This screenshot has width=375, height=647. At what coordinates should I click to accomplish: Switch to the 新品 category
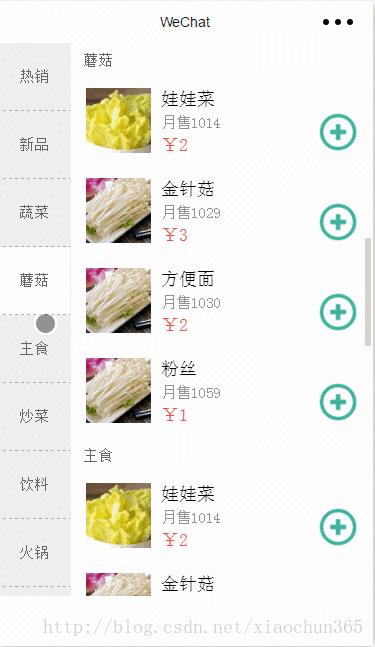pos(35,145)
